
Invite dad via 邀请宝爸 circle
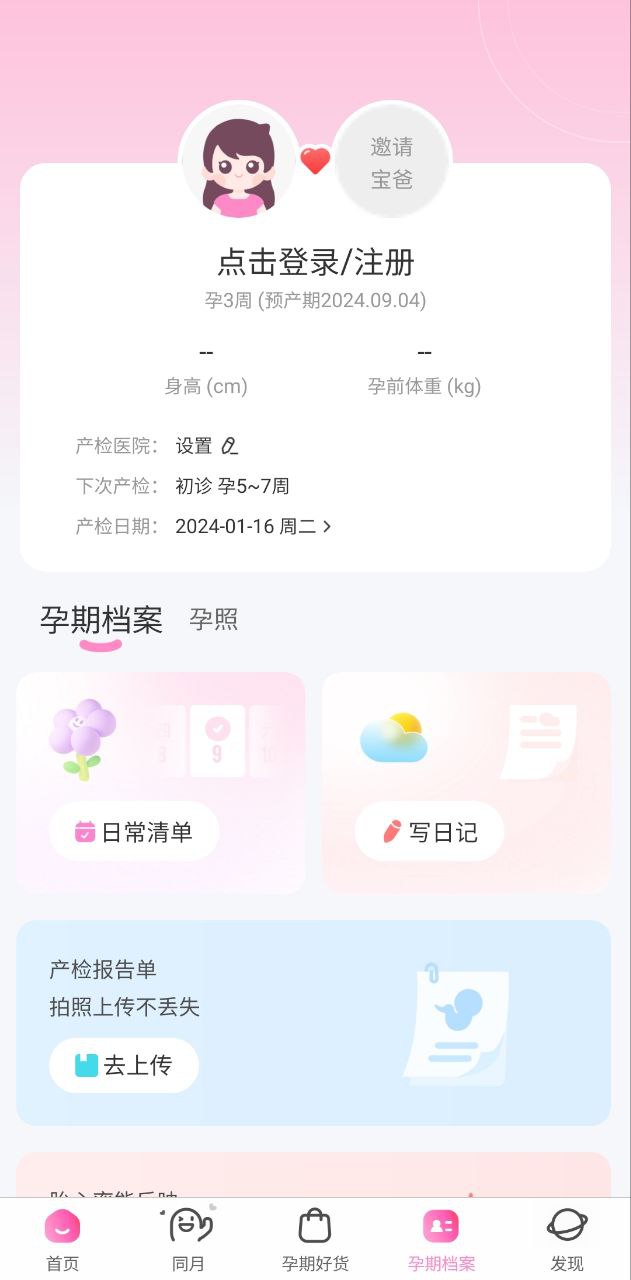[x=392, y=162]
